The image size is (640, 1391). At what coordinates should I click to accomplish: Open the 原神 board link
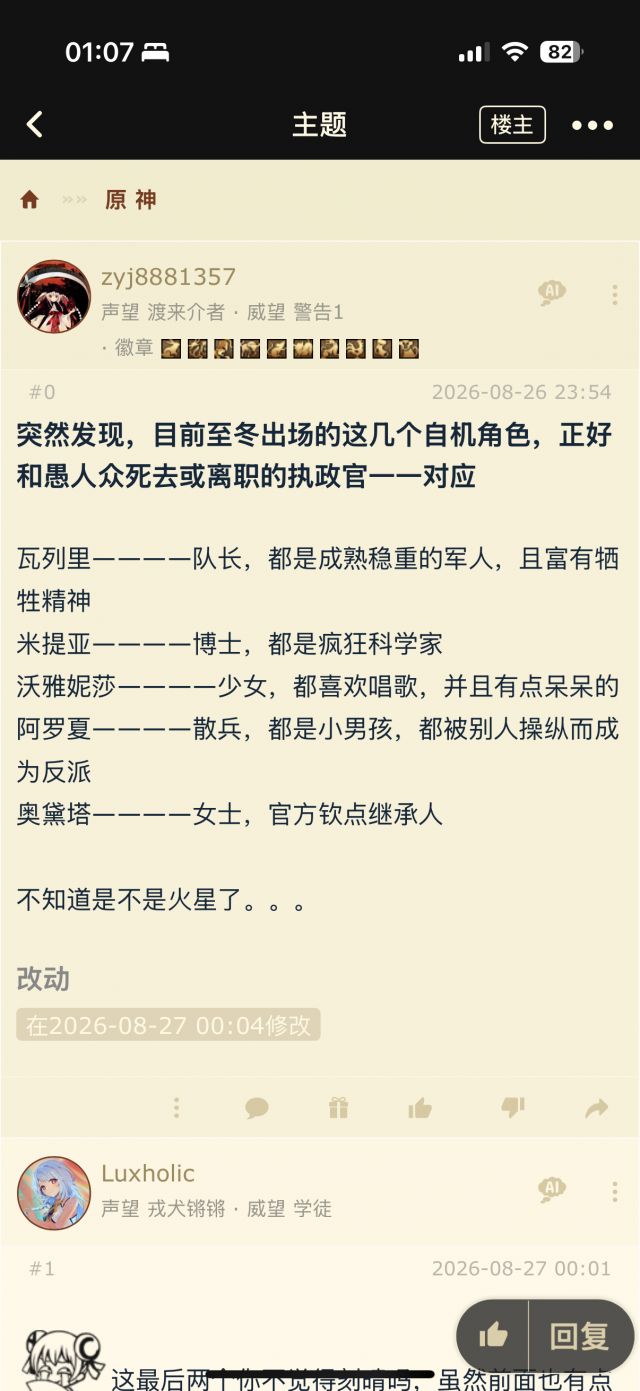131,200
